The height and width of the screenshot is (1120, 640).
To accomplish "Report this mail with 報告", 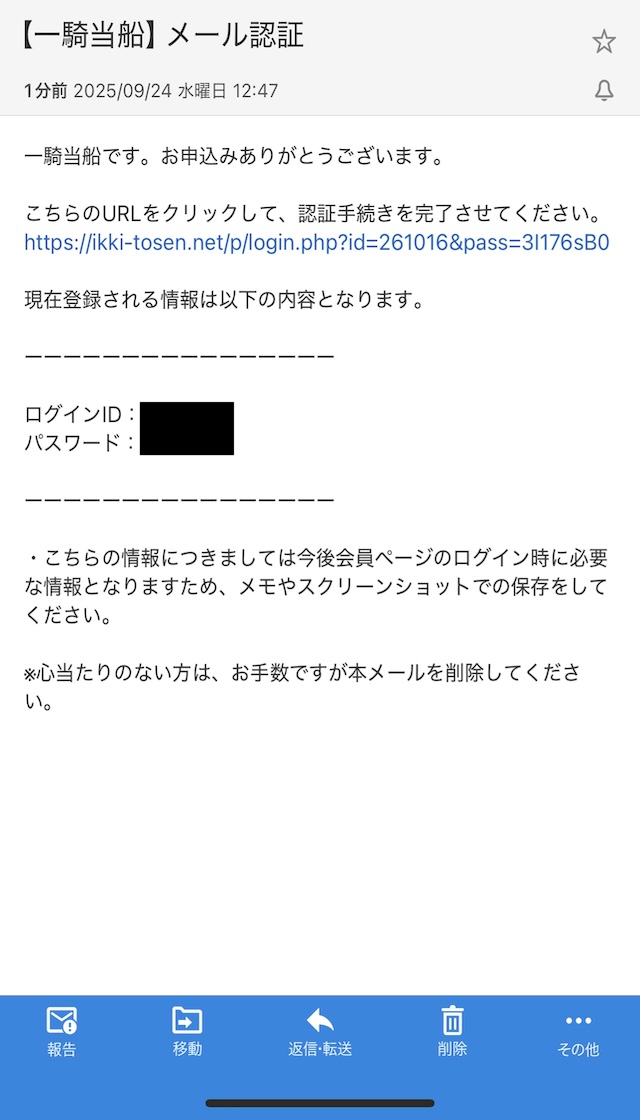I will tap(61, 1031).
